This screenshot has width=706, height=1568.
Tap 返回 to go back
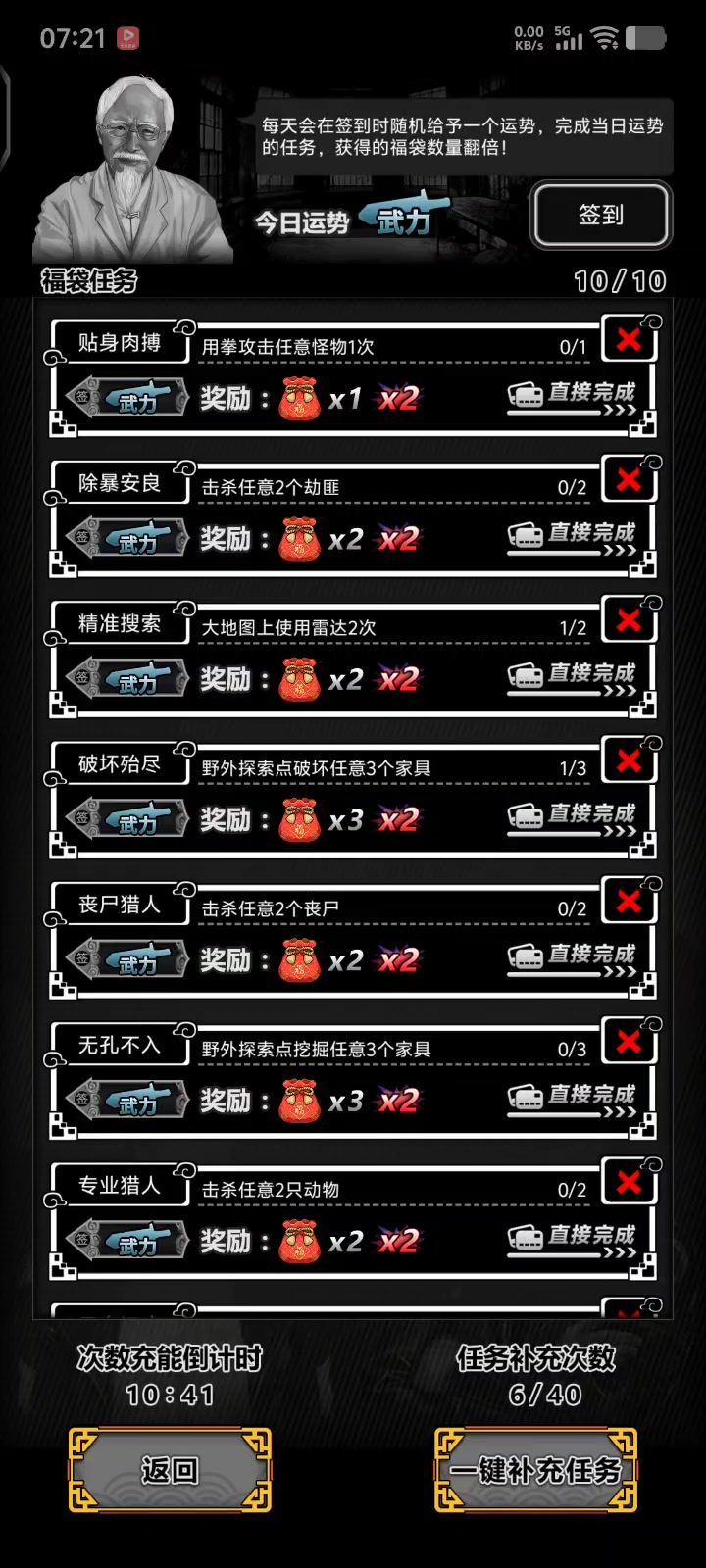pos(170,1469)
